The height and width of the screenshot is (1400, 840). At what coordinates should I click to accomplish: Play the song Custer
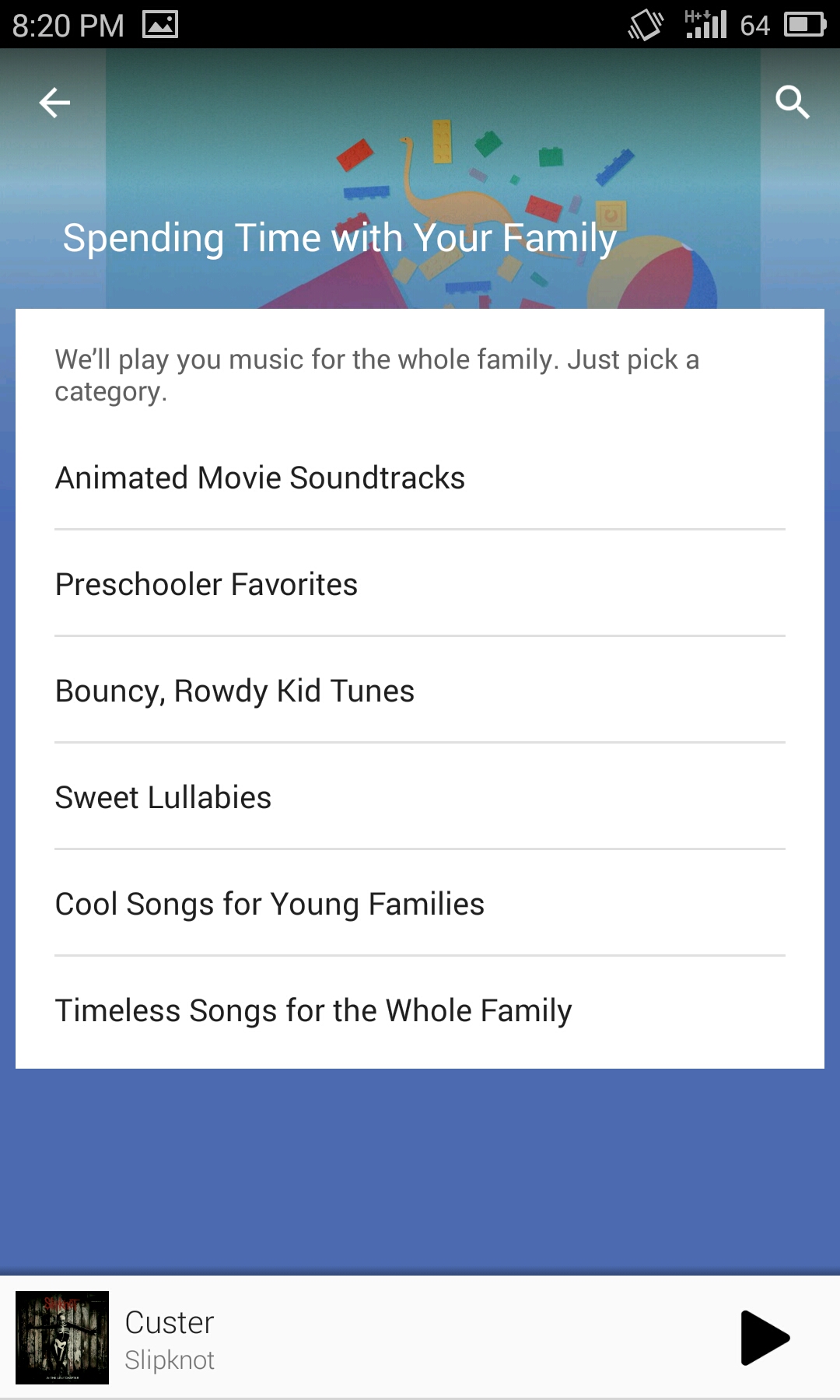point(765,1338)
